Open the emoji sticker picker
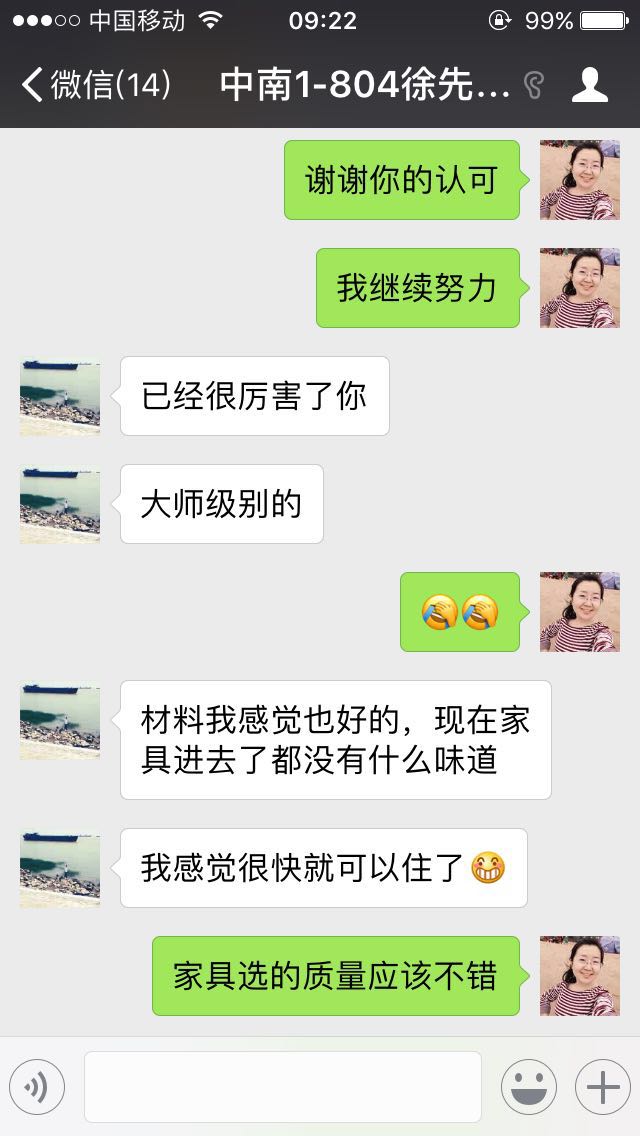The height and width of the screenshot is (1136, 640). click(x=528, y=1087)
